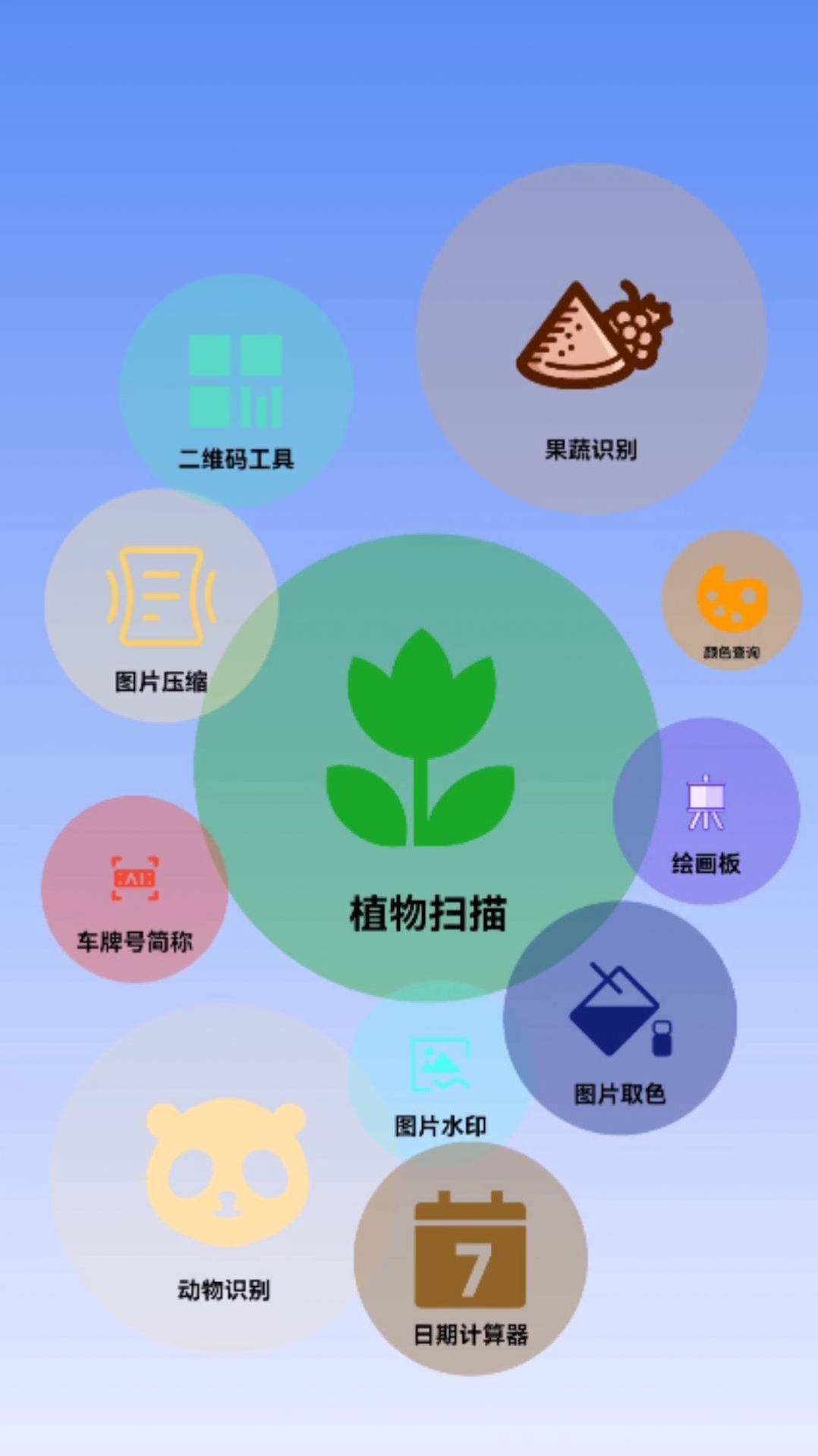Click the 二维码工具 text label

click(238, 457)
